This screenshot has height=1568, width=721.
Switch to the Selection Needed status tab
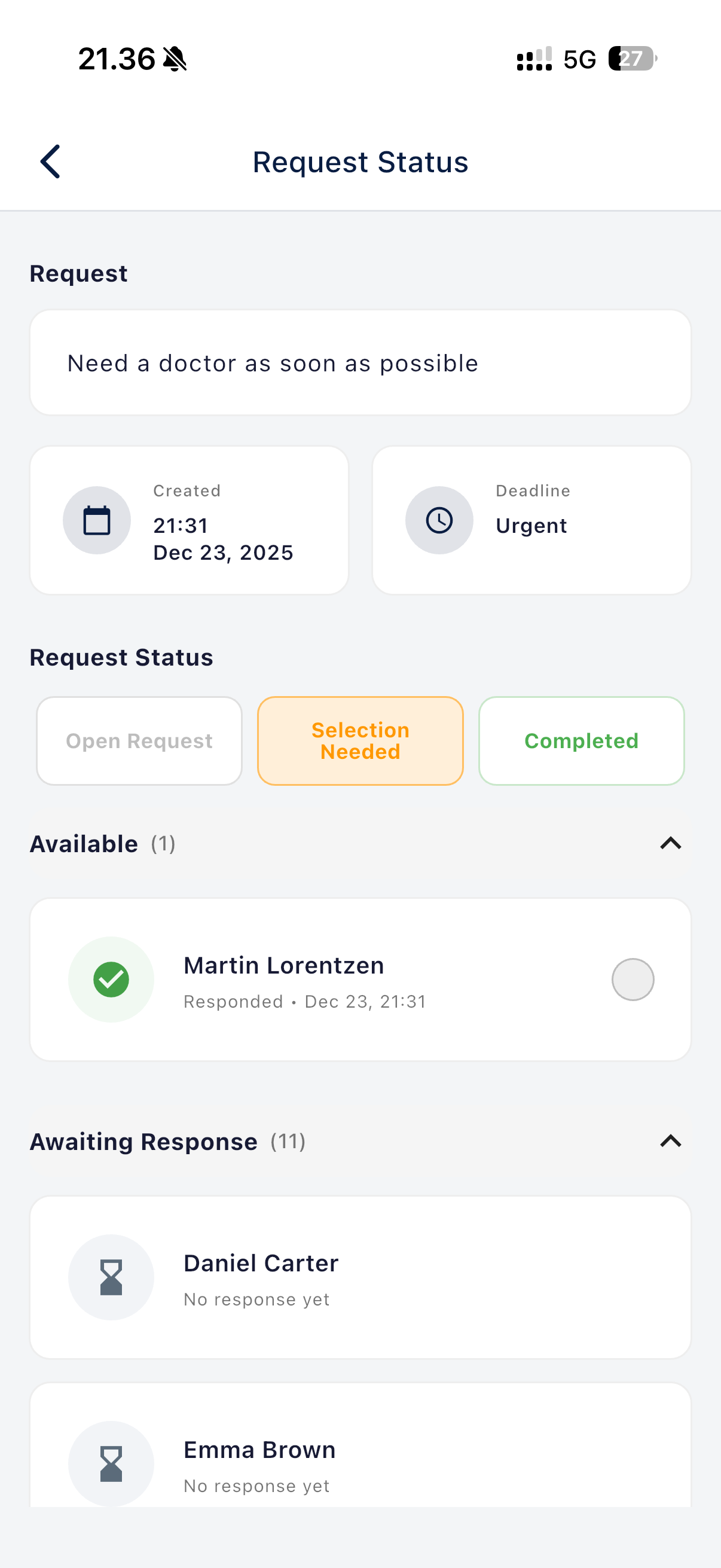360,740
